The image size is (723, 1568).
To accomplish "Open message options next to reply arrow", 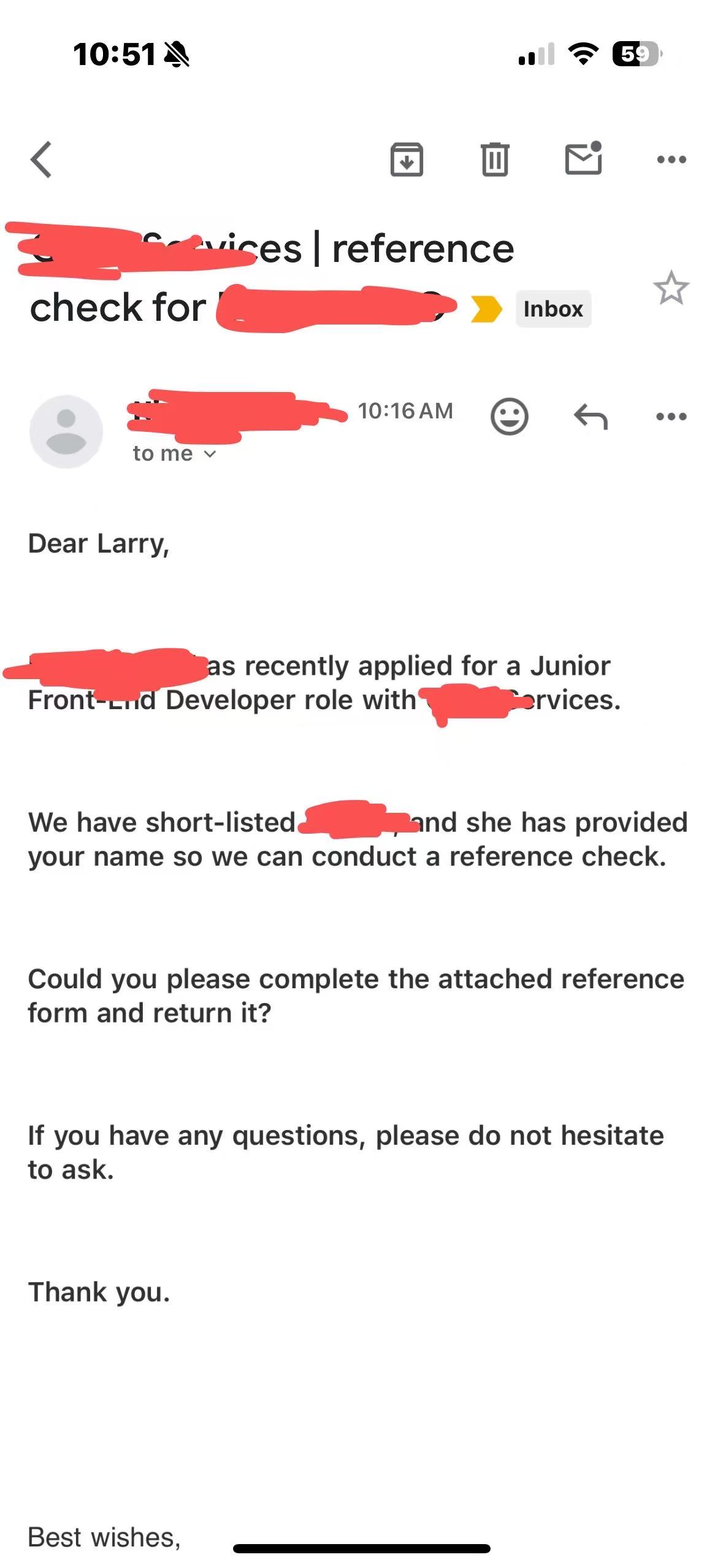I will coord(671,417).
